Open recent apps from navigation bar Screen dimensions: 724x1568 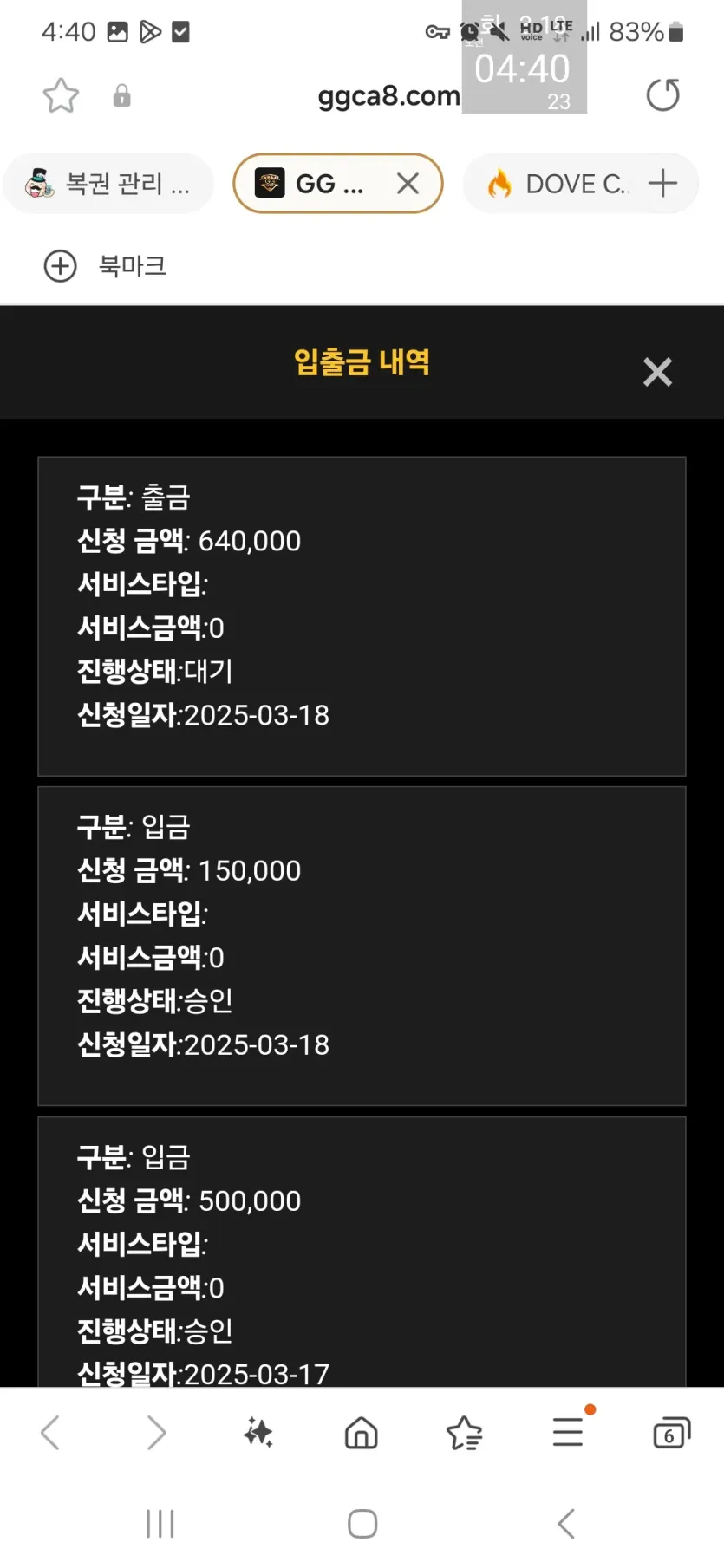(x=160, y=1524)
